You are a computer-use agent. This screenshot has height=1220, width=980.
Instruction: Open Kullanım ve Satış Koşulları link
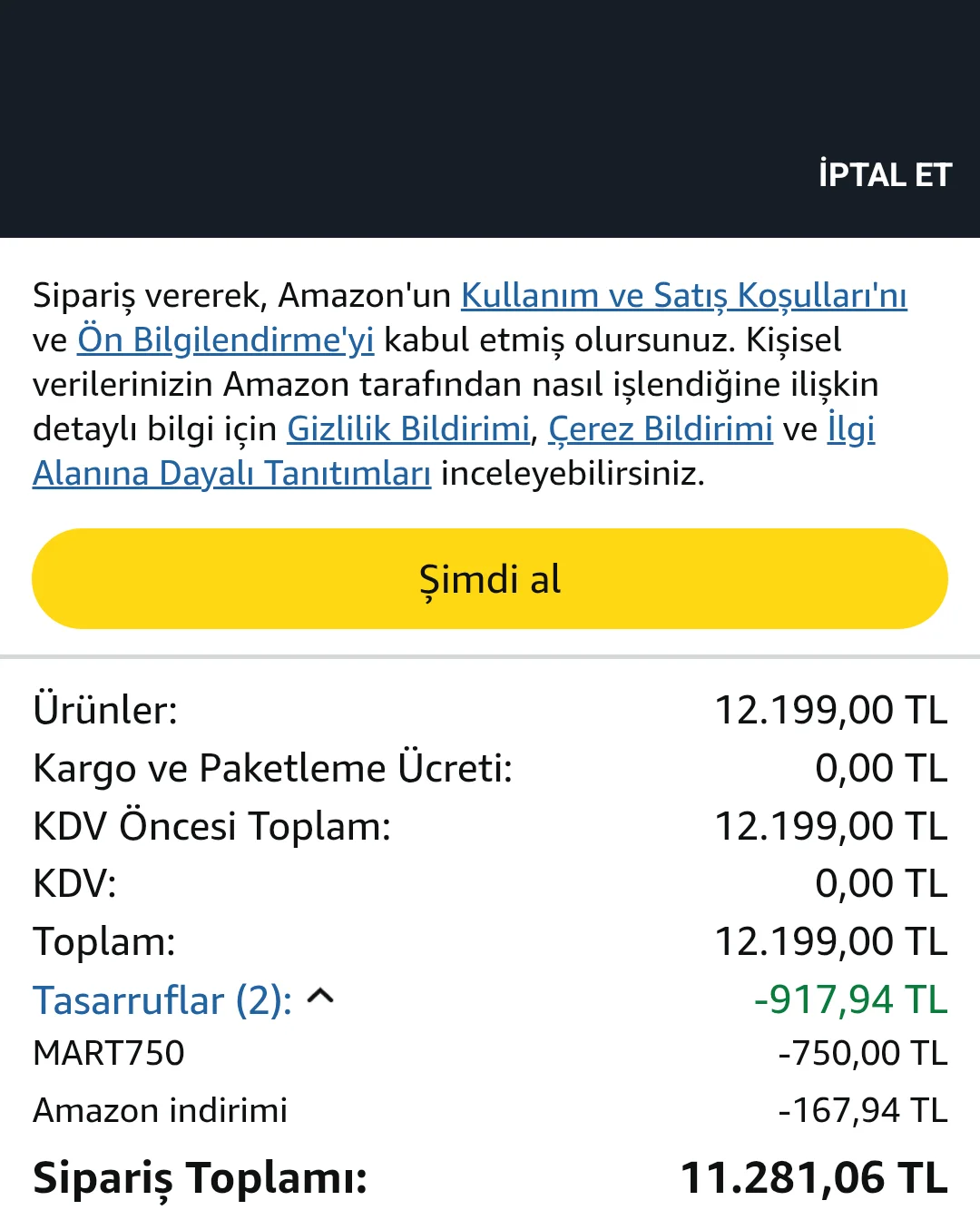point(683,296)
